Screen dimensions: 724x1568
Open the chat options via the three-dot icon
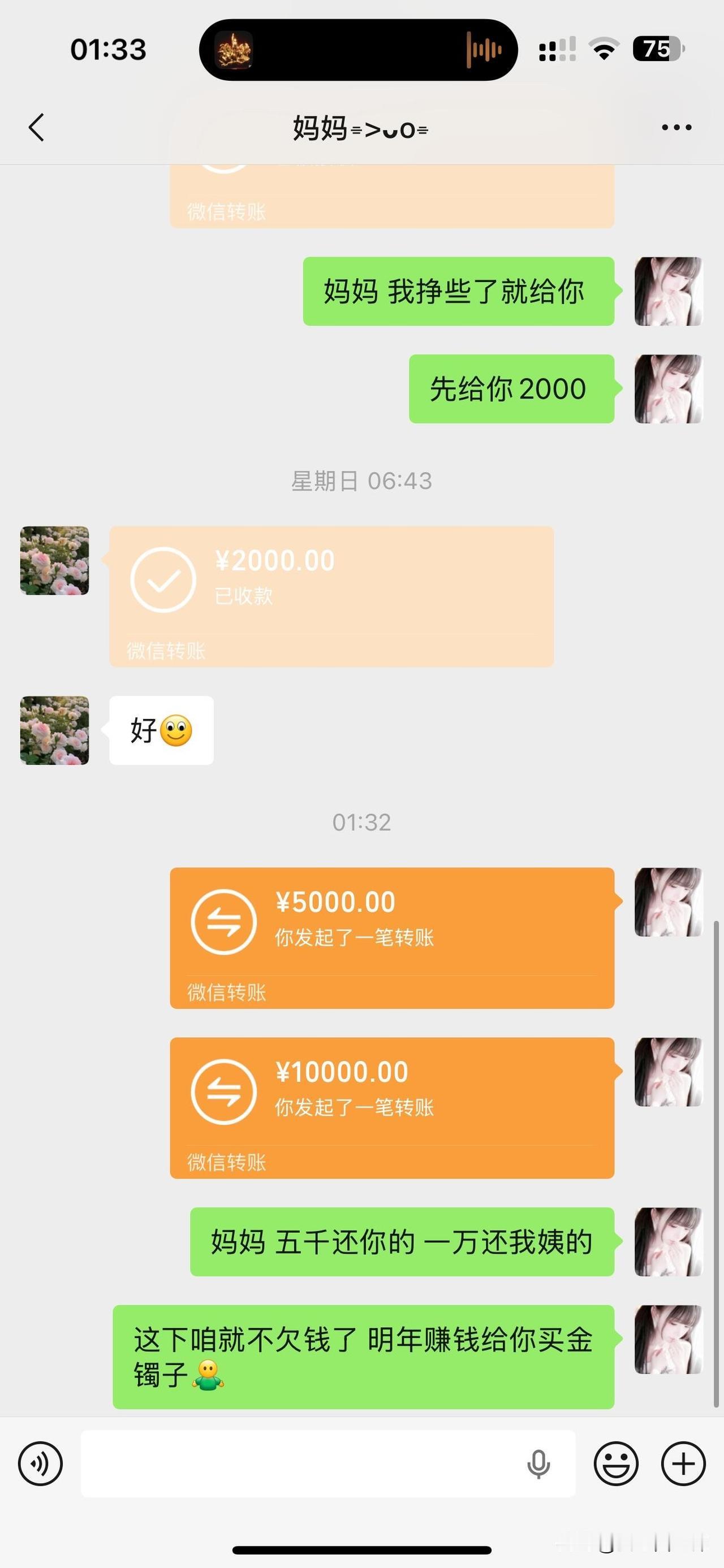click(676, 127)
